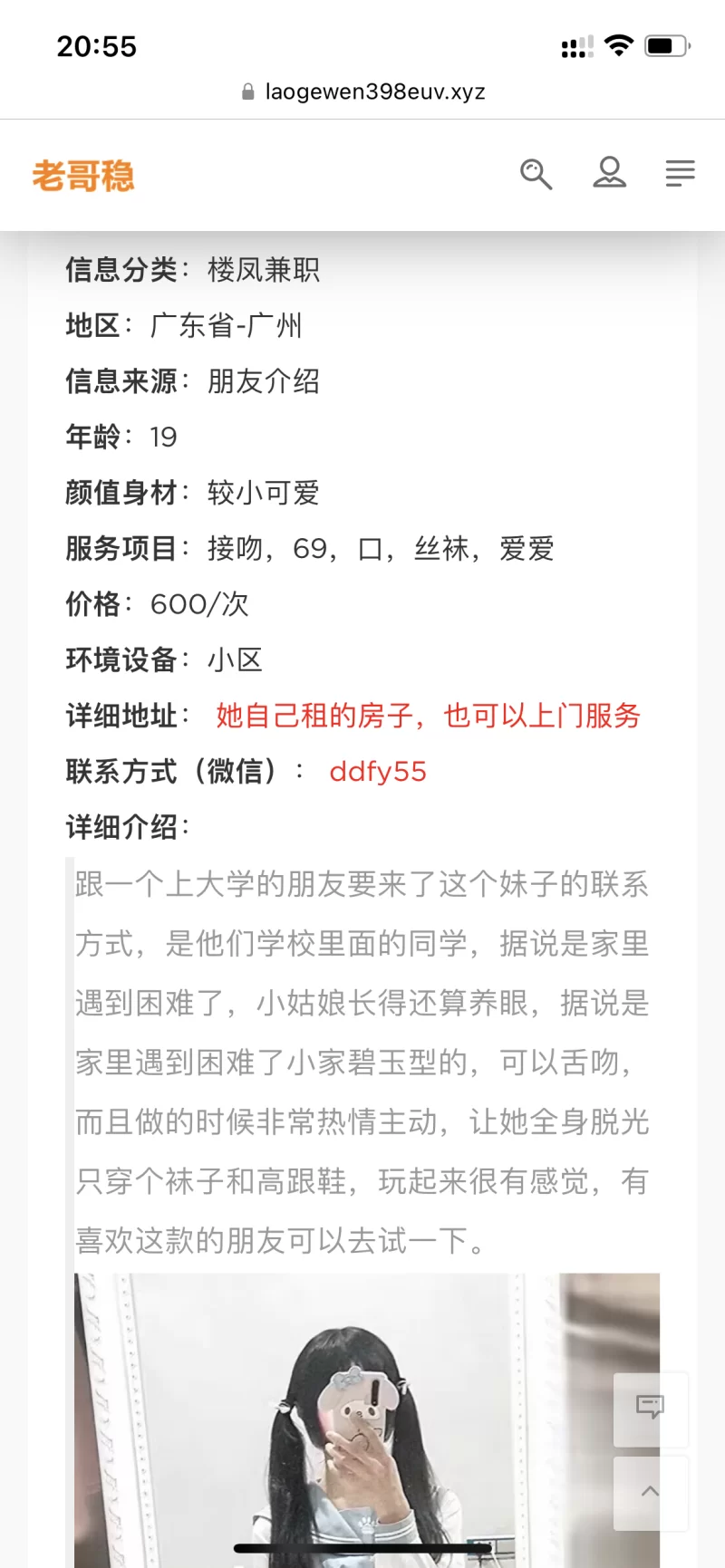Viewport: 725px width, 1568px height.
Task: Open the user account icon
Action: (609, 172)
